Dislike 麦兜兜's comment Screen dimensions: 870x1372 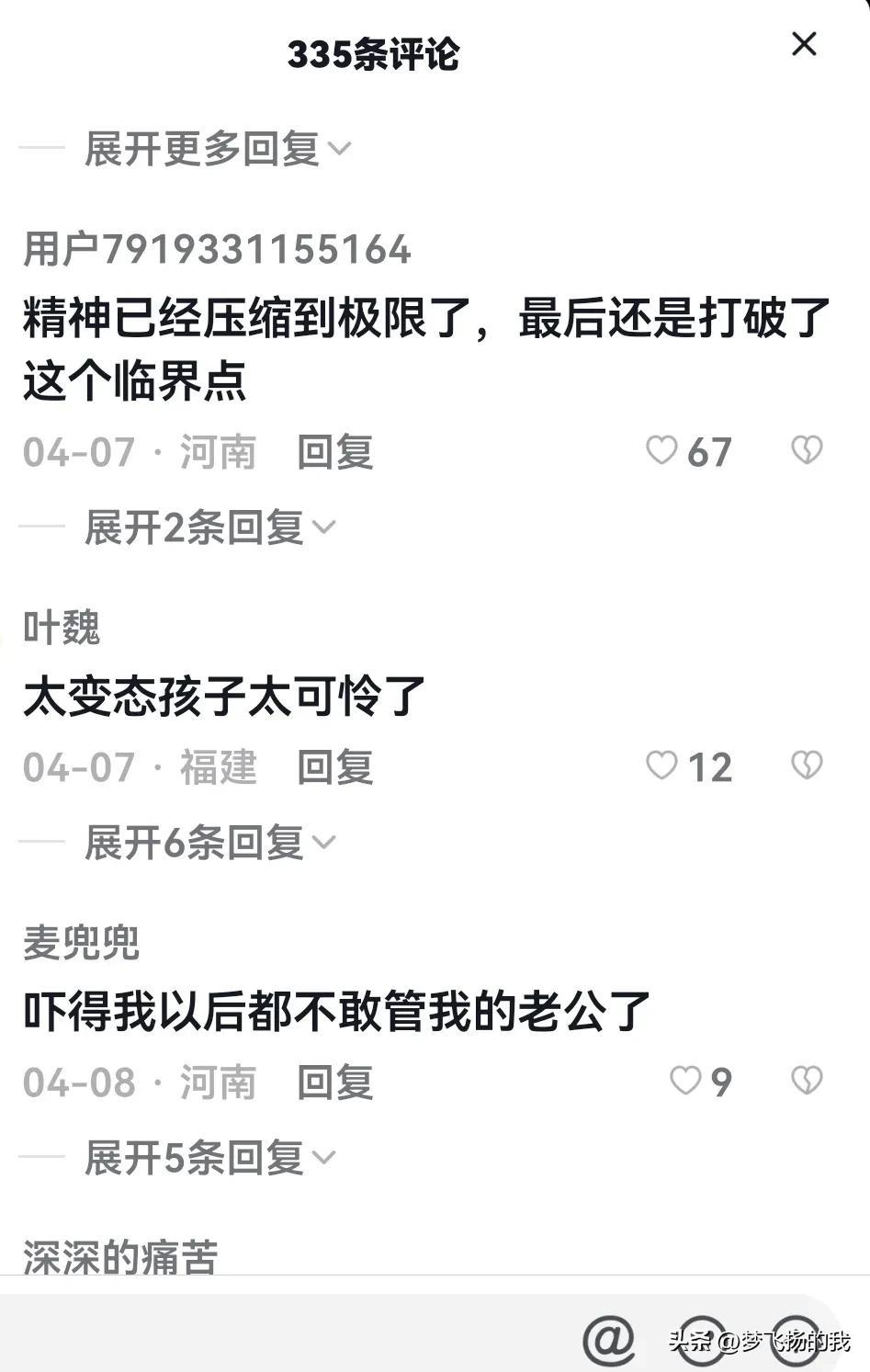(x=807, y=1081)
